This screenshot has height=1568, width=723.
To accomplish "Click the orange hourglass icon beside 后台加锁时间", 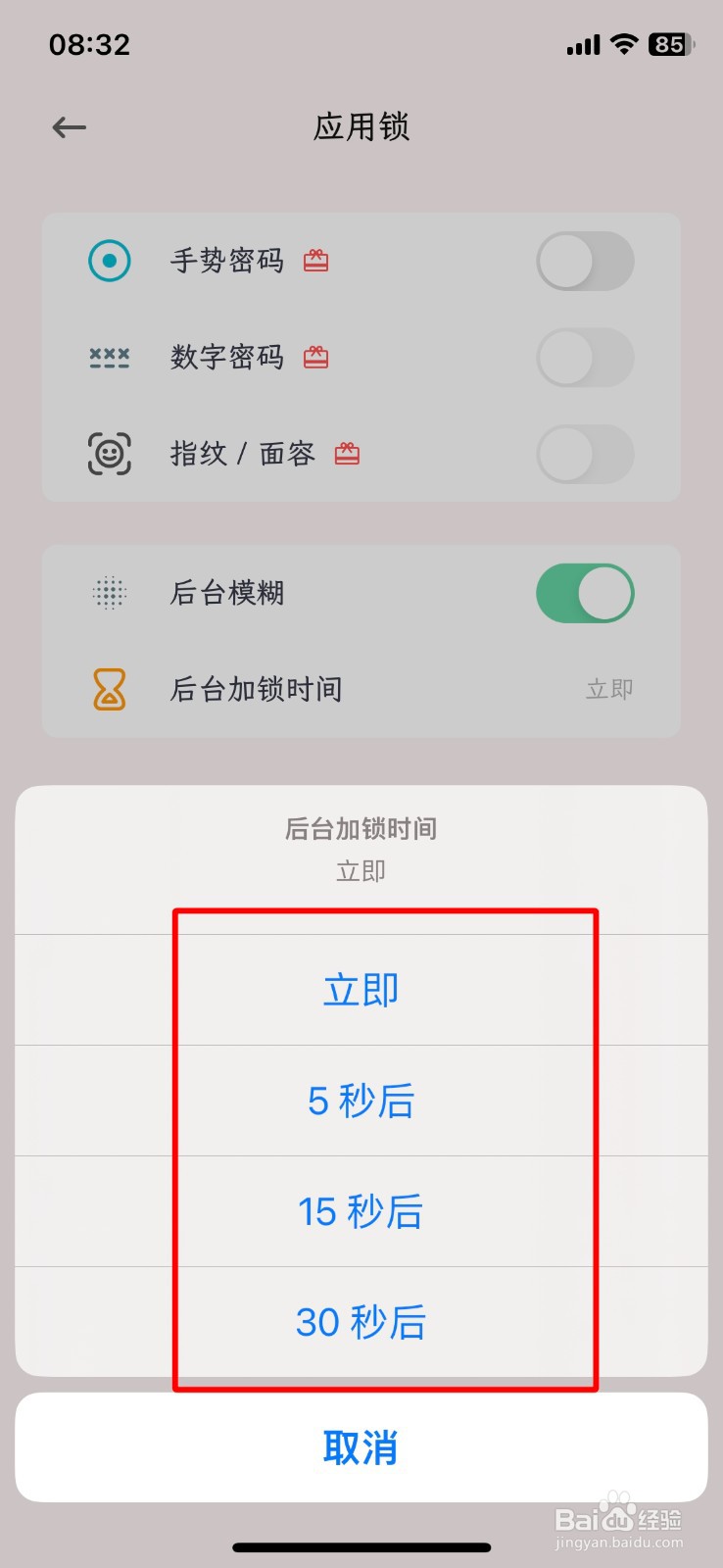I will 108,690.
